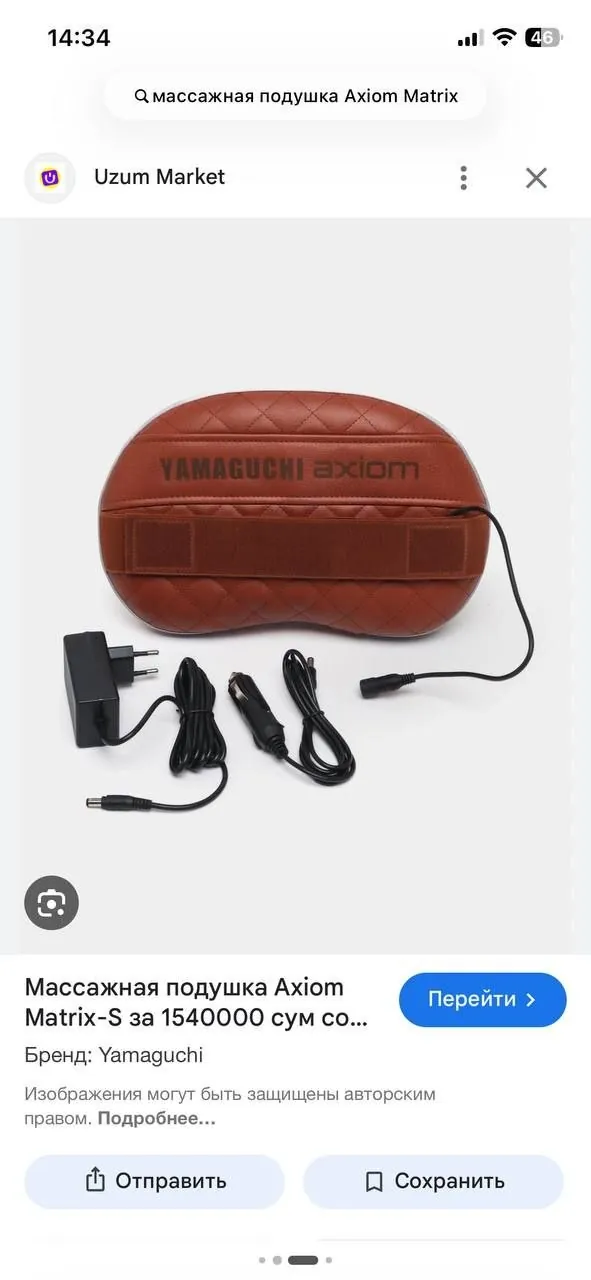The image size is (591, 1280).
Task: Close the image preview
Action: (x=536, y=178)
